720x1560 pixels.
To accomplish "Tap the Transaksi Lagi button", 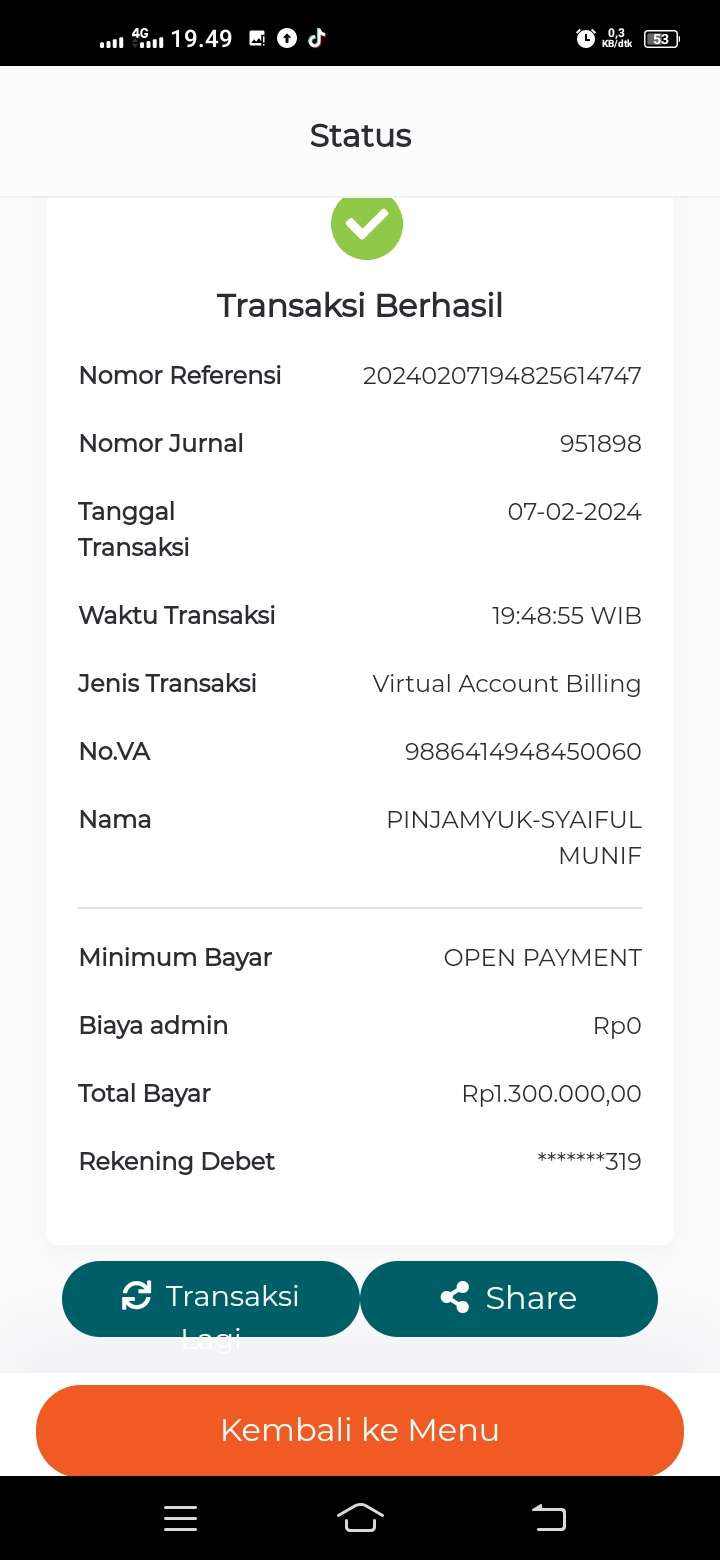I will pos(210,1298).
